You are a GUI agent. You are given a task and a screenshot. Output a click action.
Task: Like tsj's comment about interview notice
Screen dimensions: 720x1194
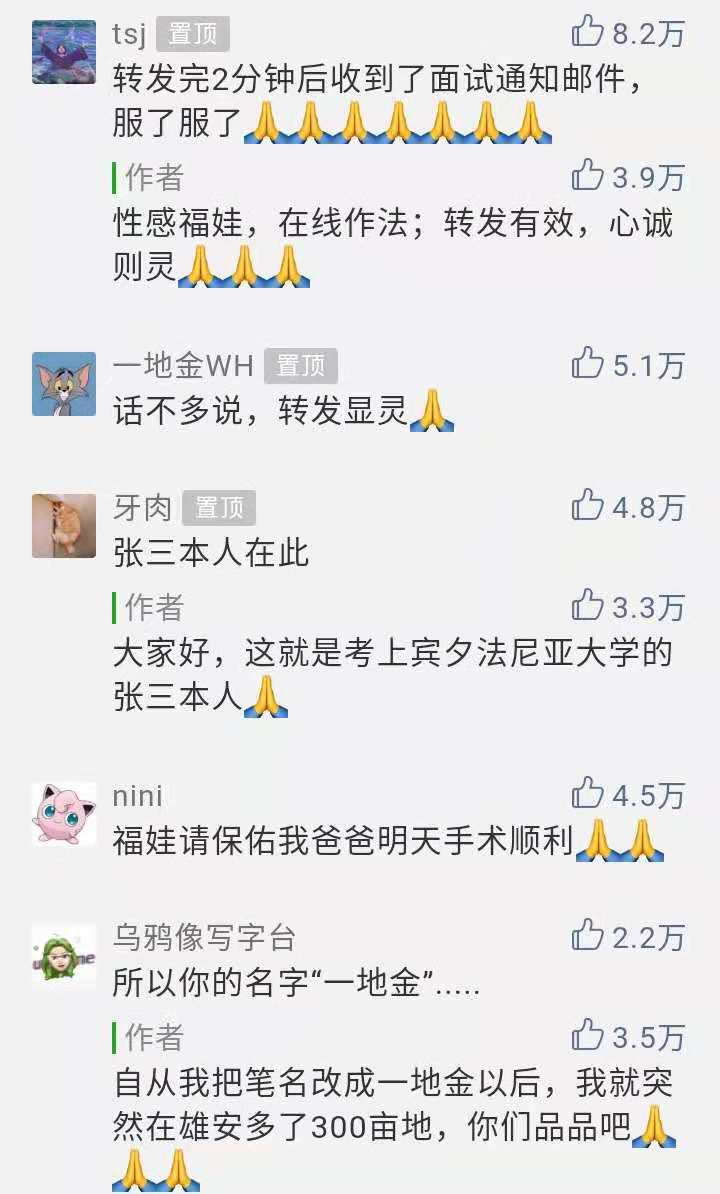click(588, 32)
